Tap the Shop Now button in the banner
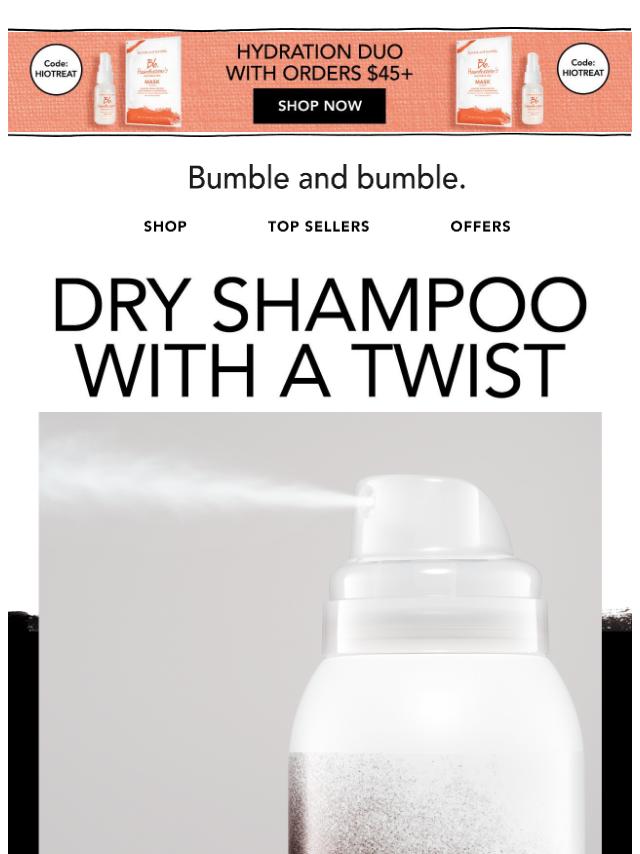Viewport: 640px width, 854px height. [x=319, y=106]
